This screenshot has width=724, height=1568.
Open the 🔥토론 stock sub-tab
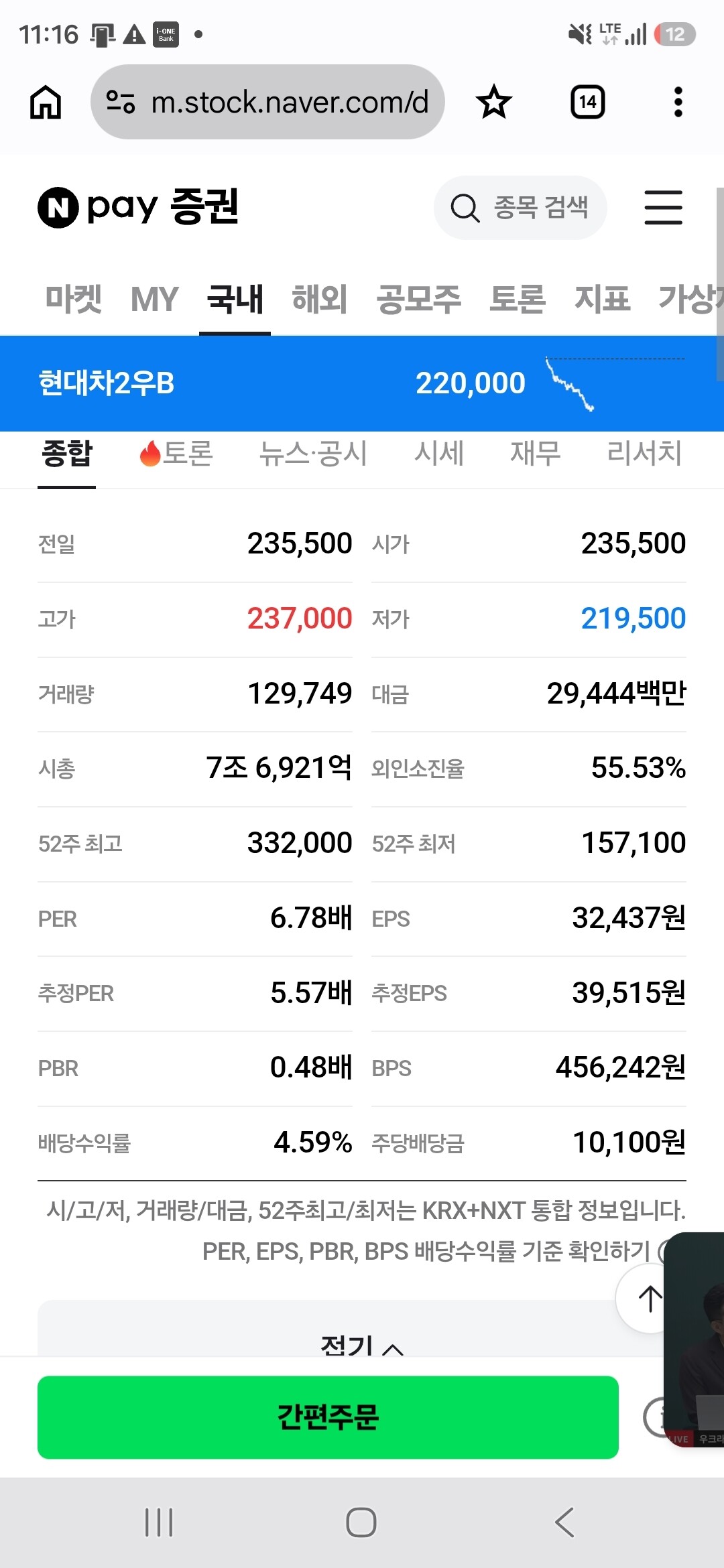coord(176,454)
